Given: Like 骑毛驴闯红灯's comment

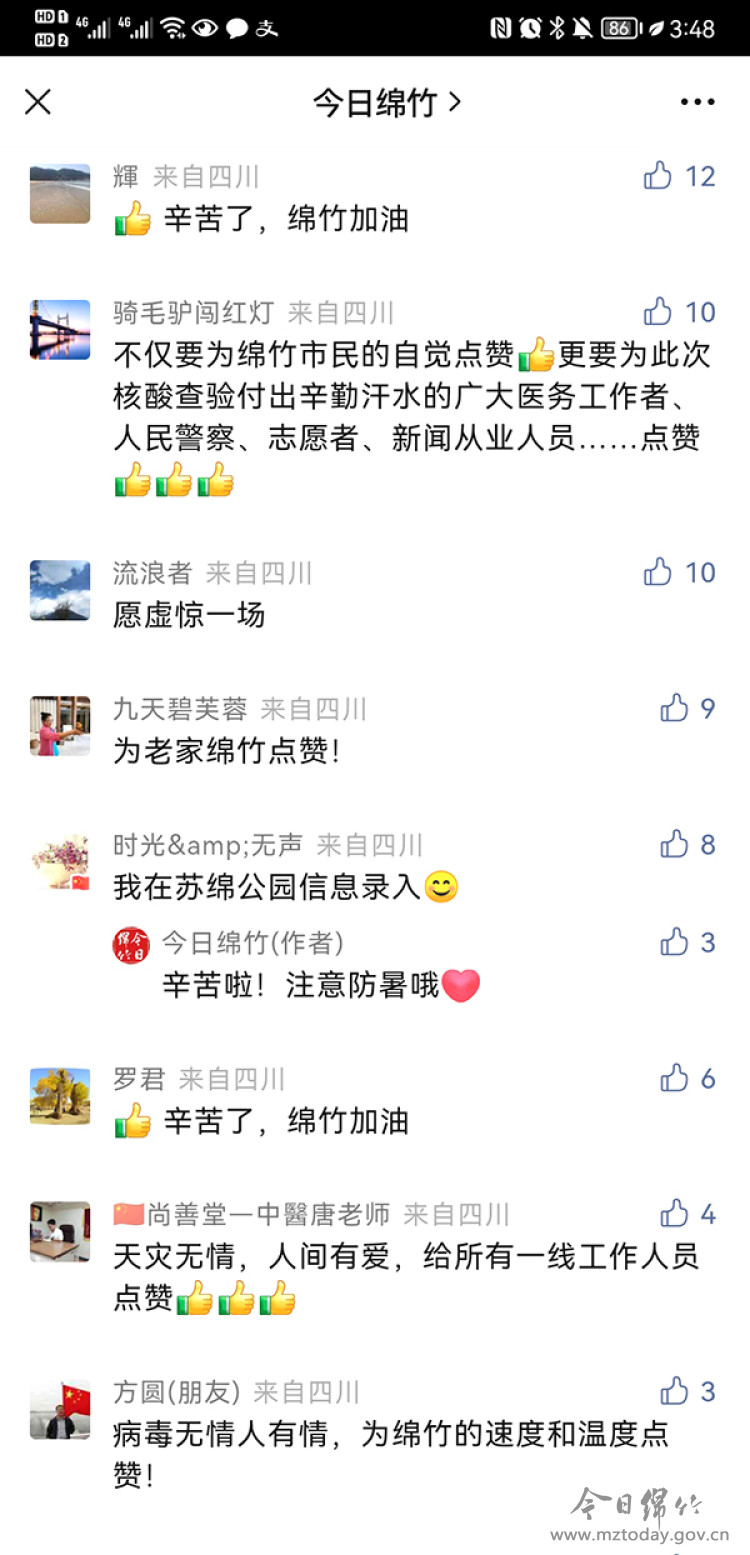Looking at the screenshot, I should pyautogui.click(x=659, y=312).
